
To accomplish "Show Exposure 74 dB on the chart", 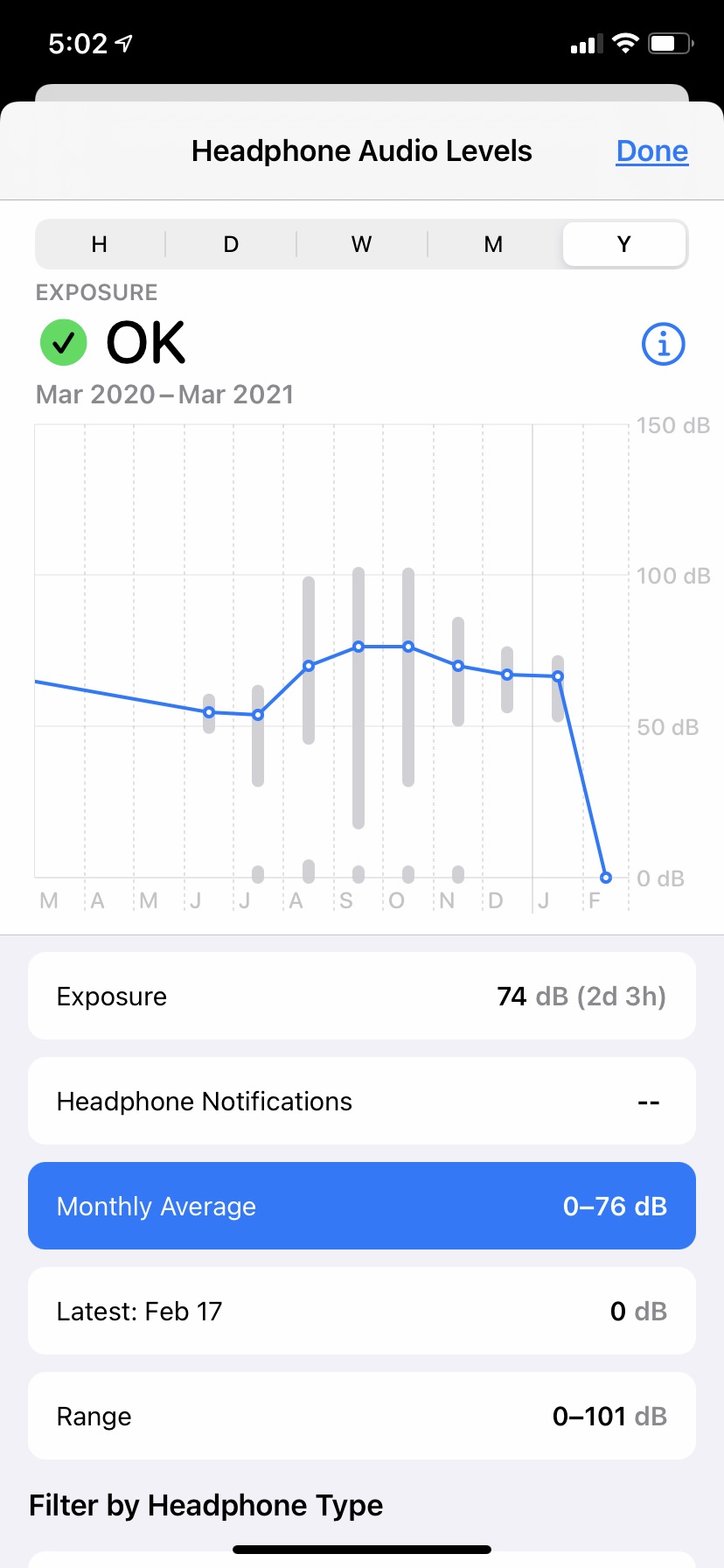I will coord(362,996).
